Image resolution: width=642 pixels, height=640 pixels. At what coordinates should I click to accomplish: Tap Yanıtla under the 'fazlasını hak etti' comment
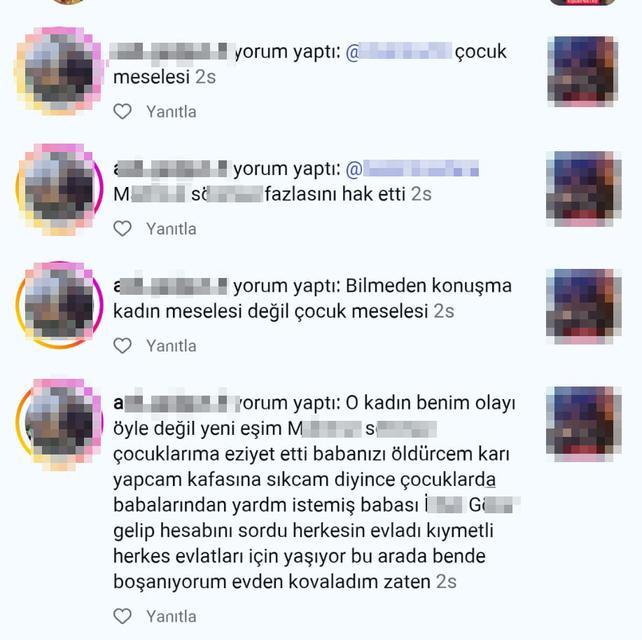tap(171, 229)
